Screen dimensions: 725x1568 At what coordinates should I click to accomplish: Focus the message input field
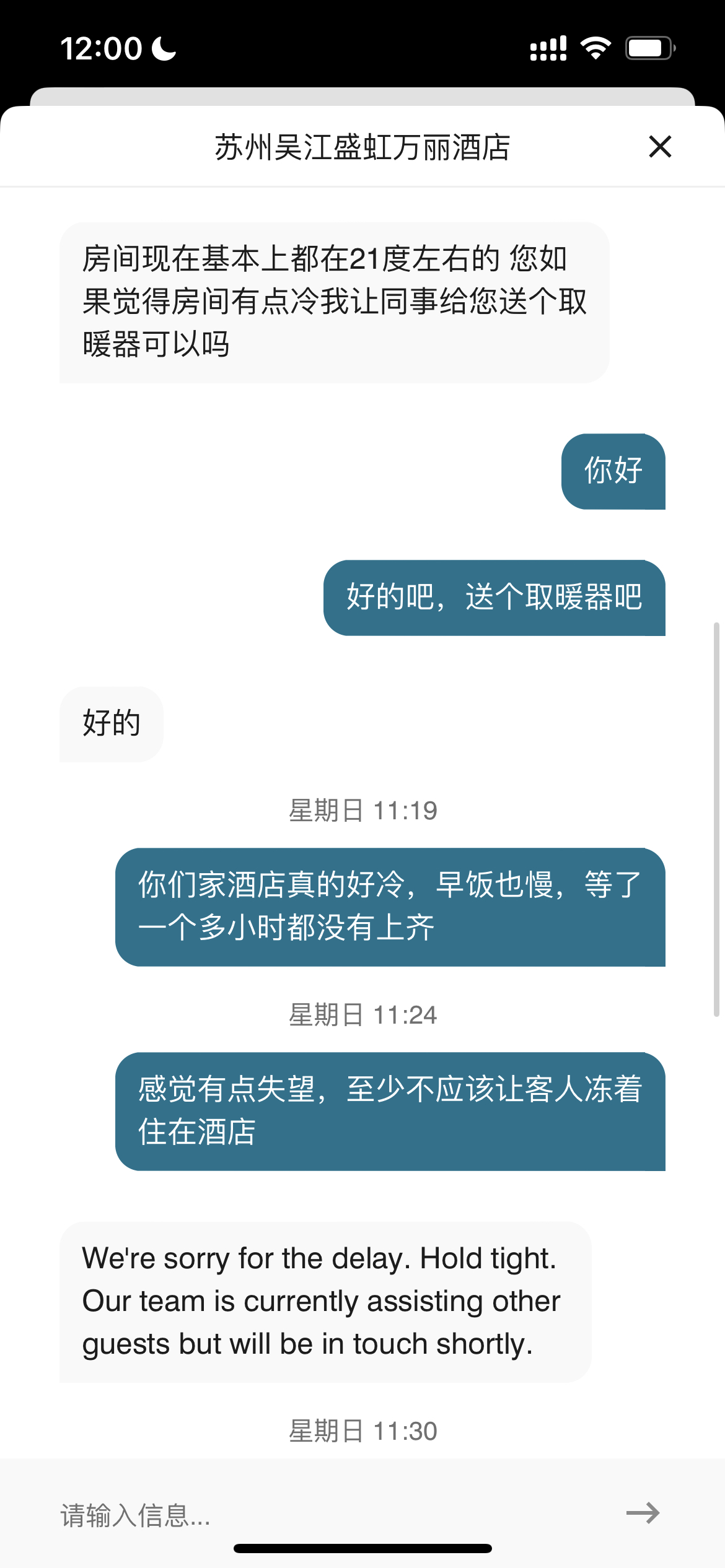coord(322,1515)
